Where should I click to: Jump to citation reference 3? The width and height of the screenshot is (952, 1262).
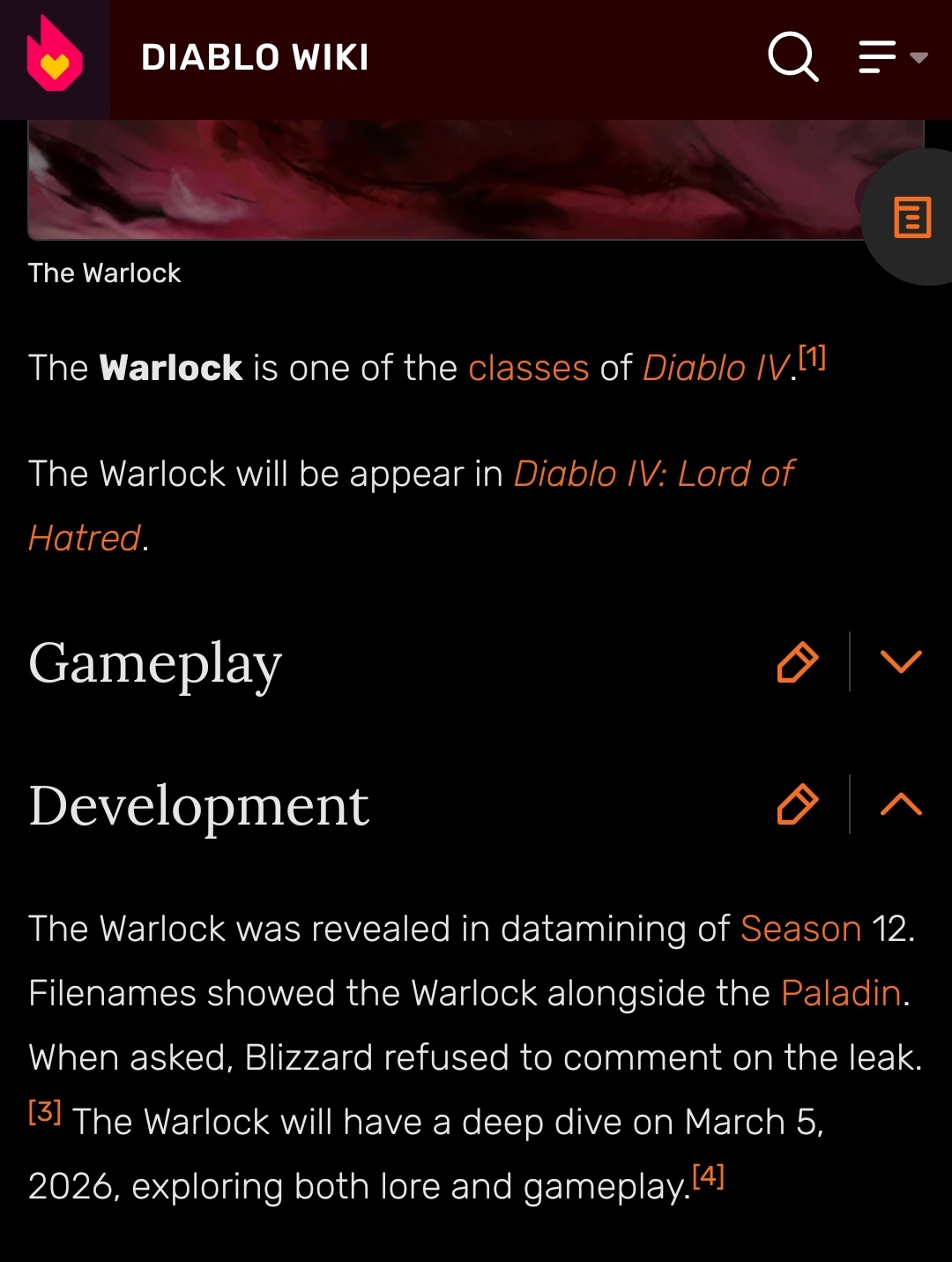[45, 1112]
